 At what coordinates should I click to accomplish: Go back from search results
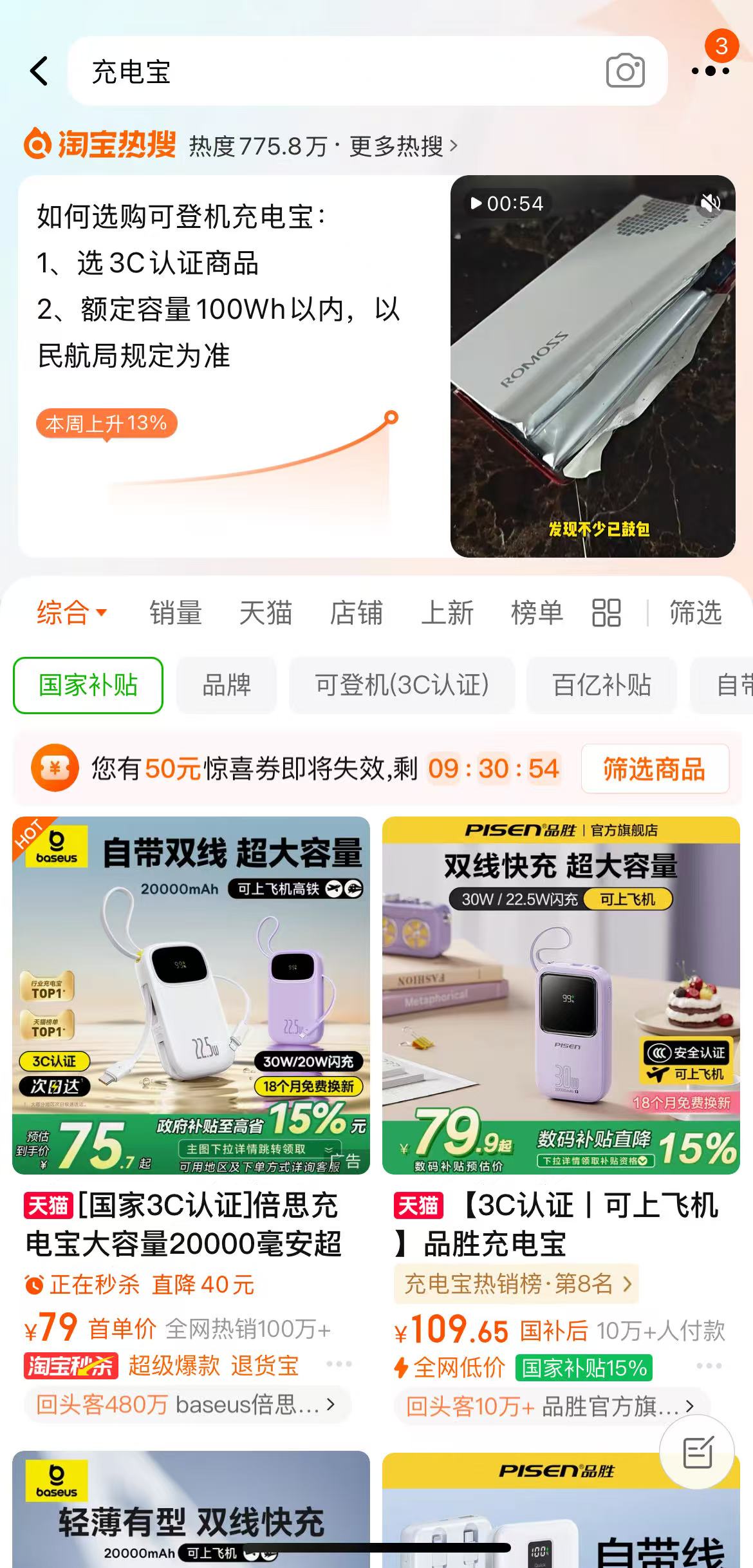[x=39, y=71]
